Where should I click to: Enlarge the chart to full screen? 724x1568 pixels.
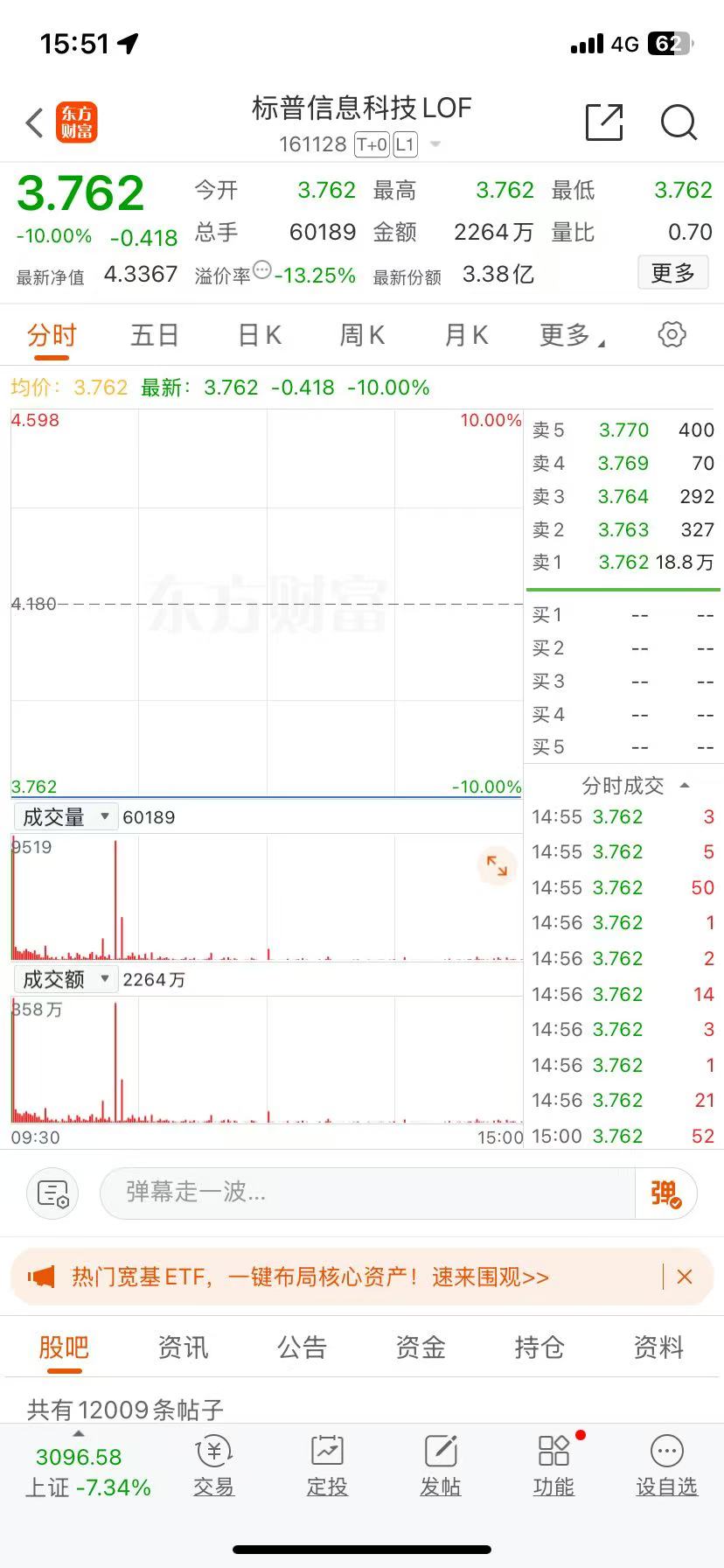(497, 866)
